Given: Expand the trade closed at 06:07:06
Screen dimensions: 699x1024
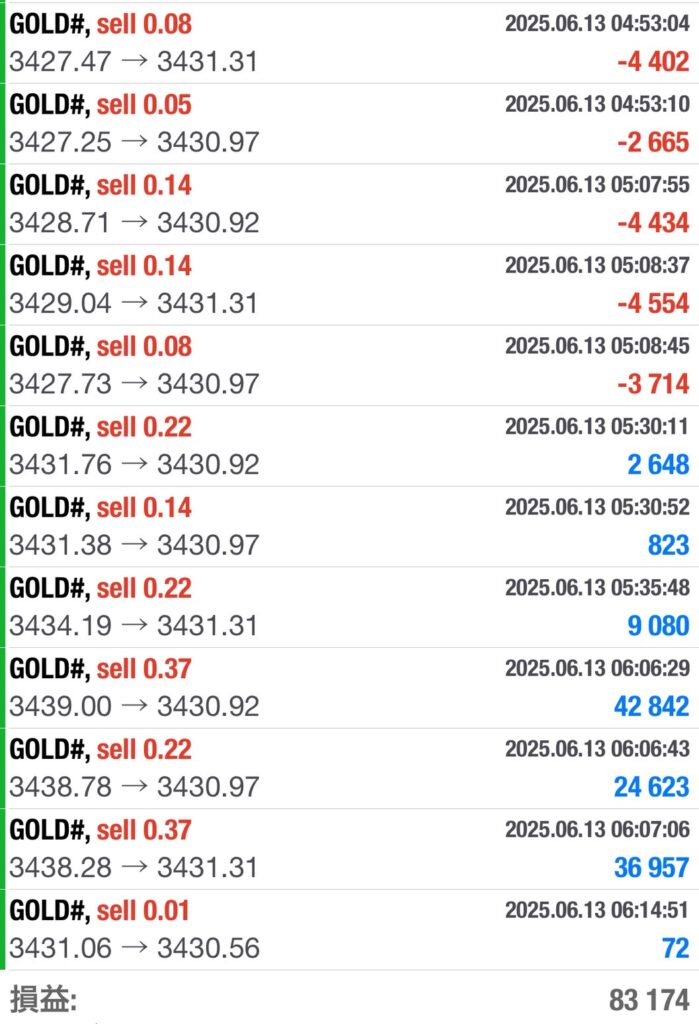Looking at the screenshot, I should tap(349, 849).
